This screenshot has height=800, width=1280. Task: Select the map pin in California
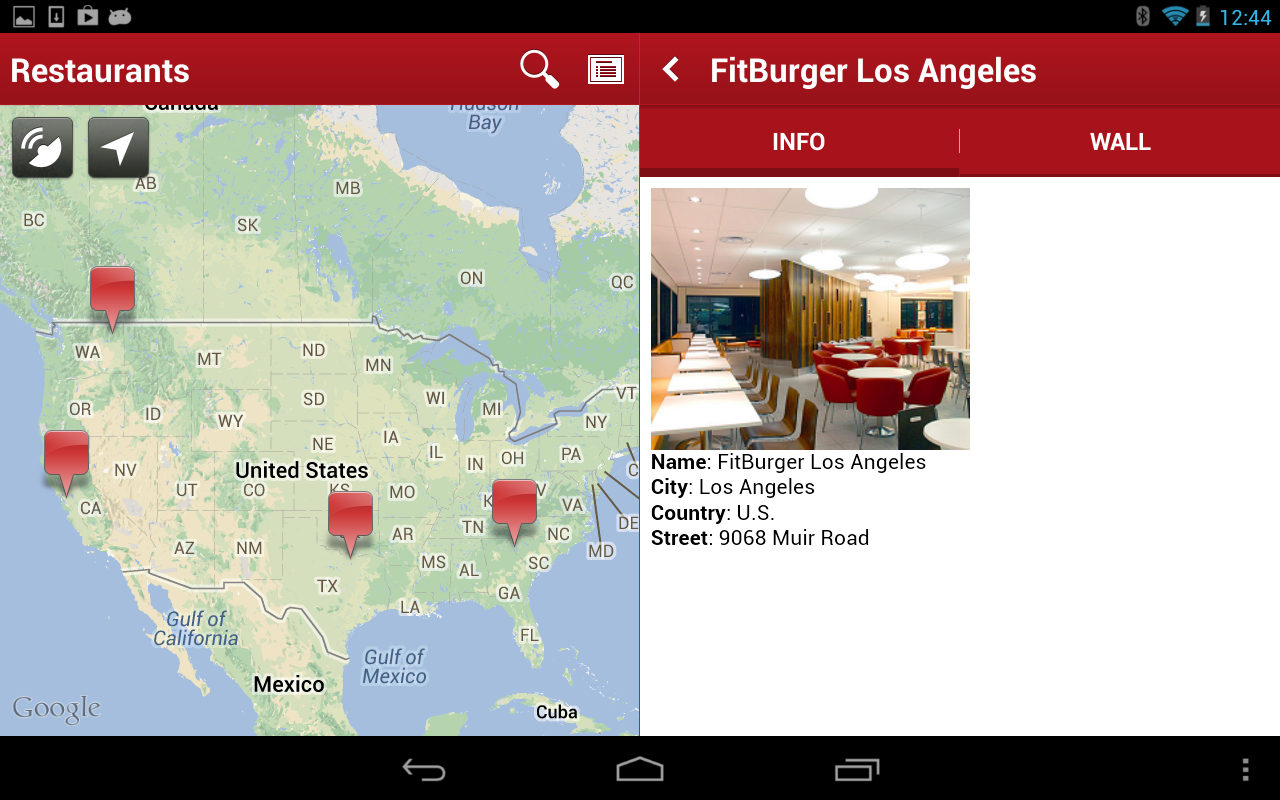pyautogui.click(x=67, y=457)
